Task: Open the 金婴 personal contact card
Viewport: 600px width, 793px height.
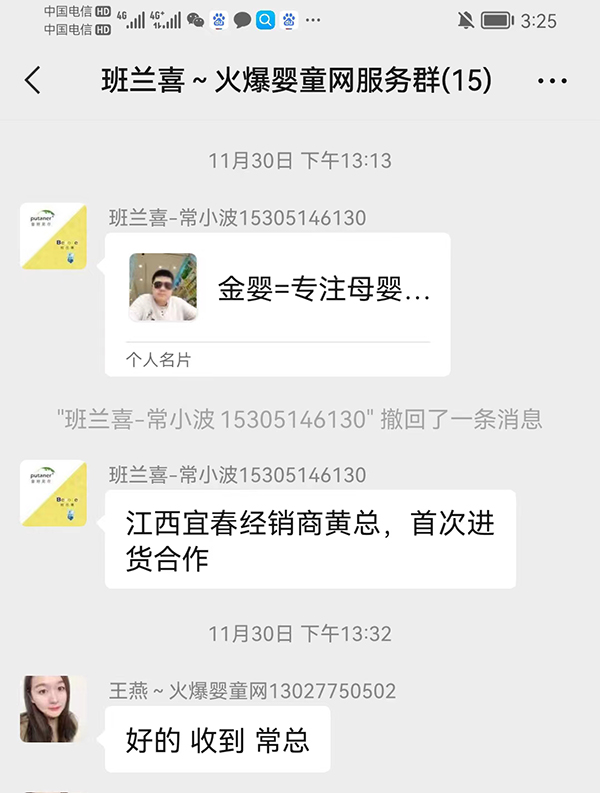Action: click(x=277, y=304)
